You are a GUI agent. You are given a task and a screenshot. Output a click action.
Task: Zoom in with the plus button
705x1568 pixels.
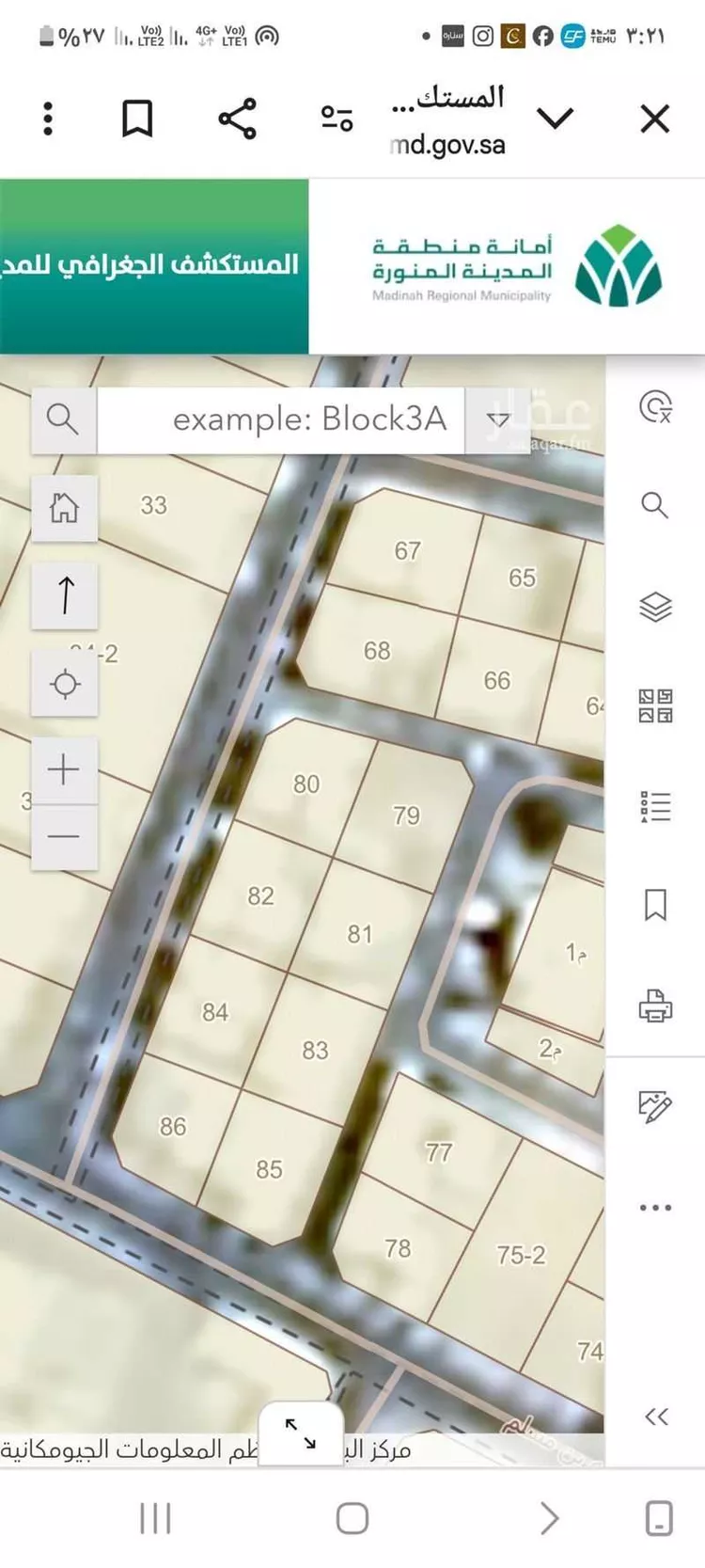click(x=64, y=770)
